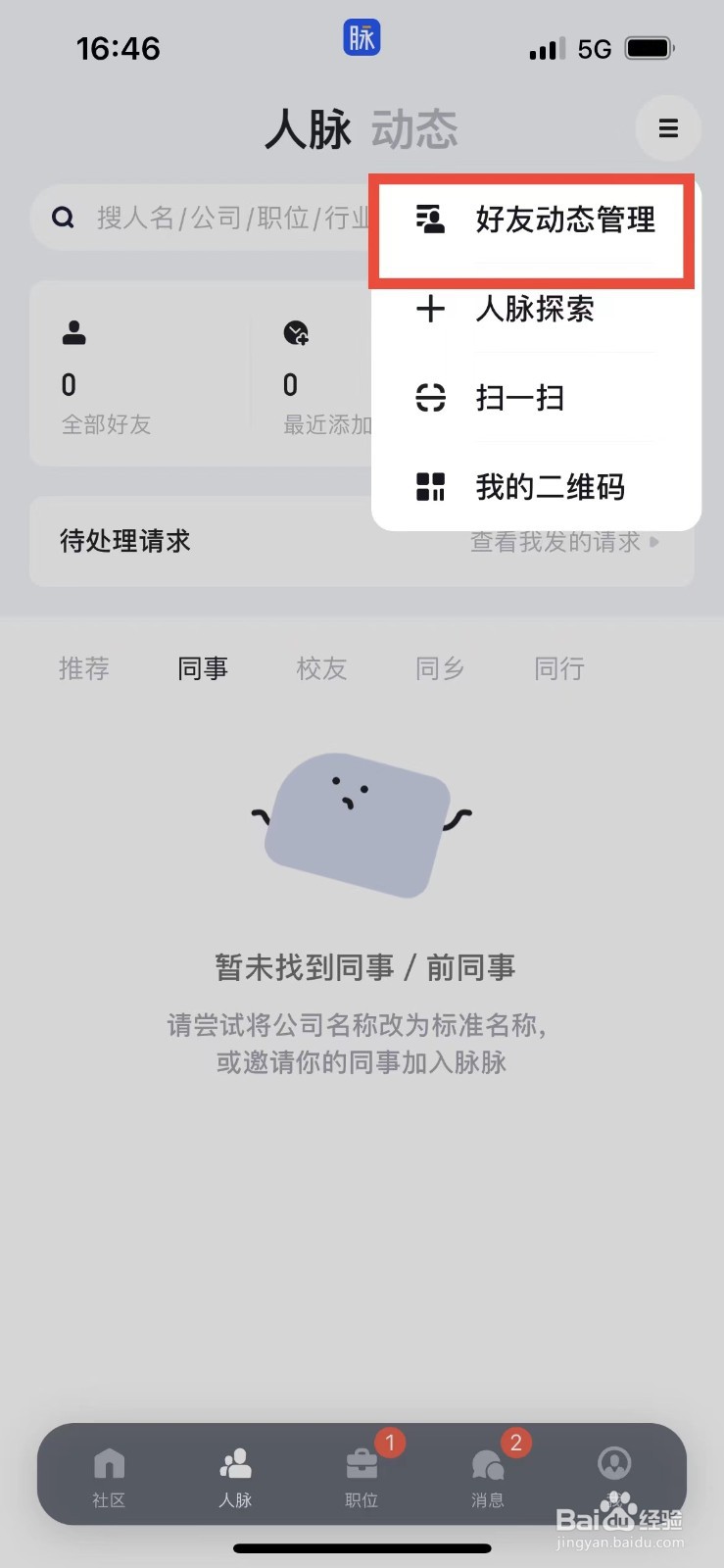Open the 同乡 hometown filter
The height and width of the screenshot is (1568, 724).
pos(438,668)
